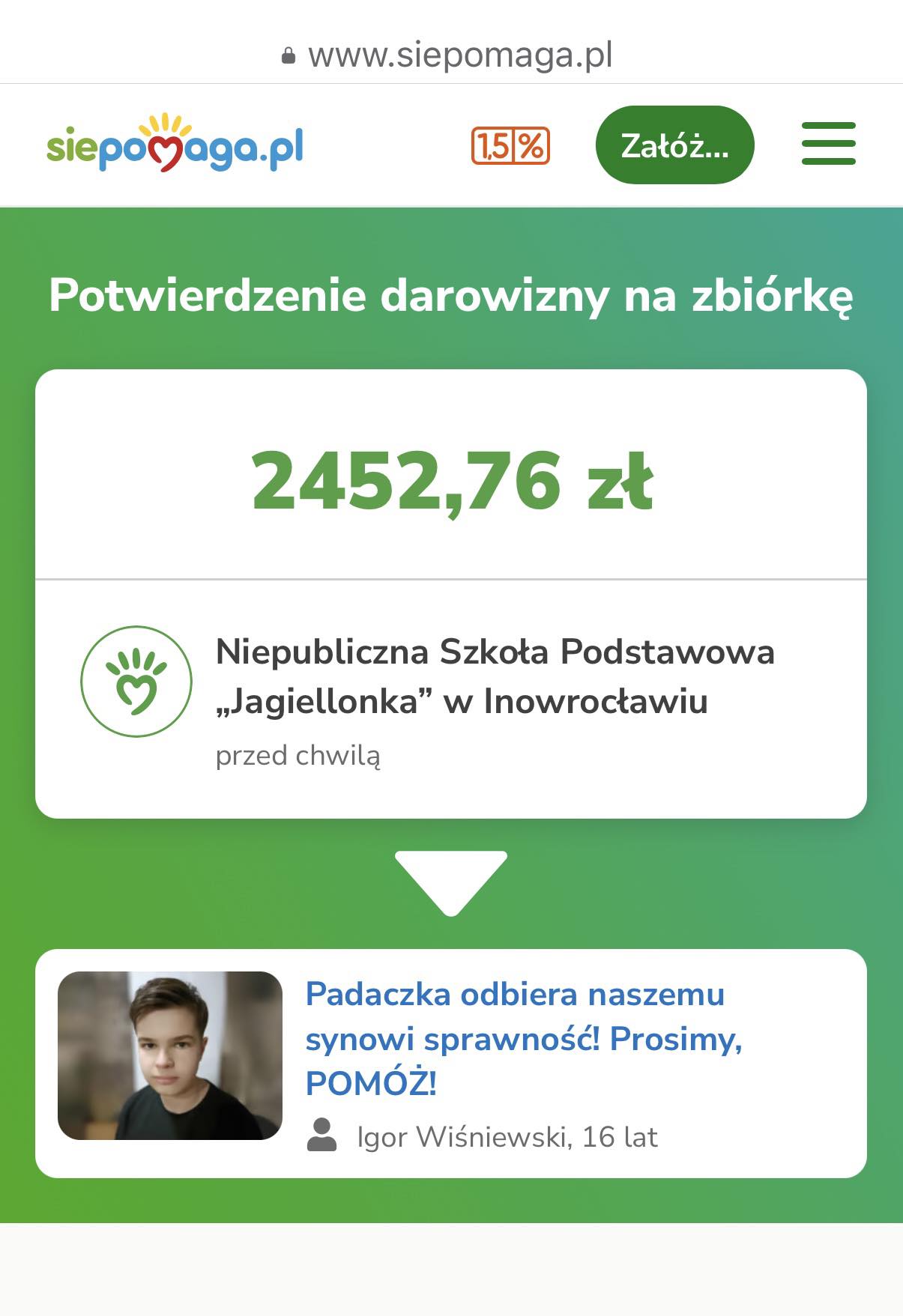Tap the www.siepomaga.pl address bar

[x=451, y=55]
